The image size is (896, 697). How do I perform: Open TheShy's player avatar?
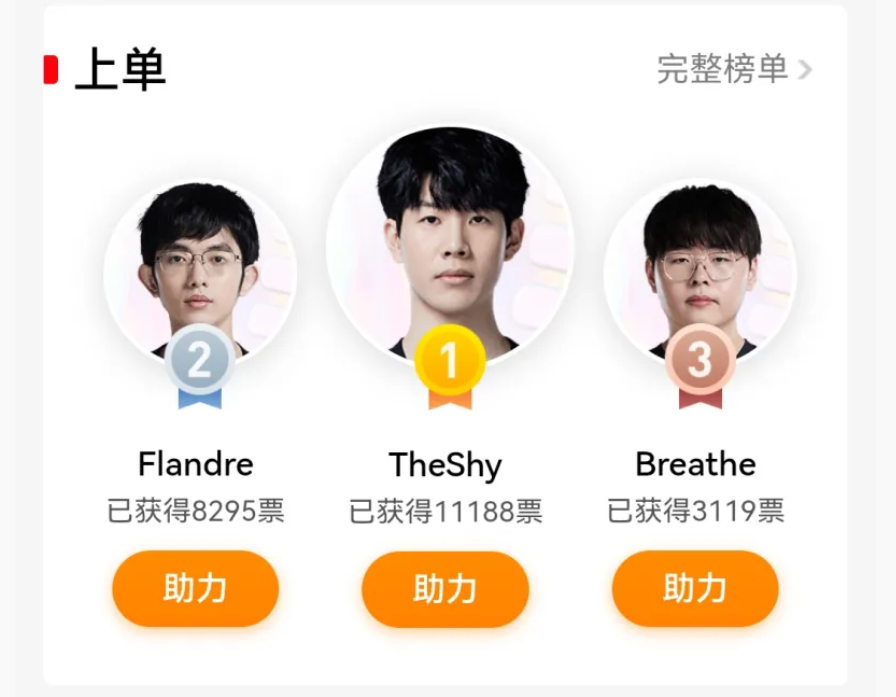(x=450, y=245)
